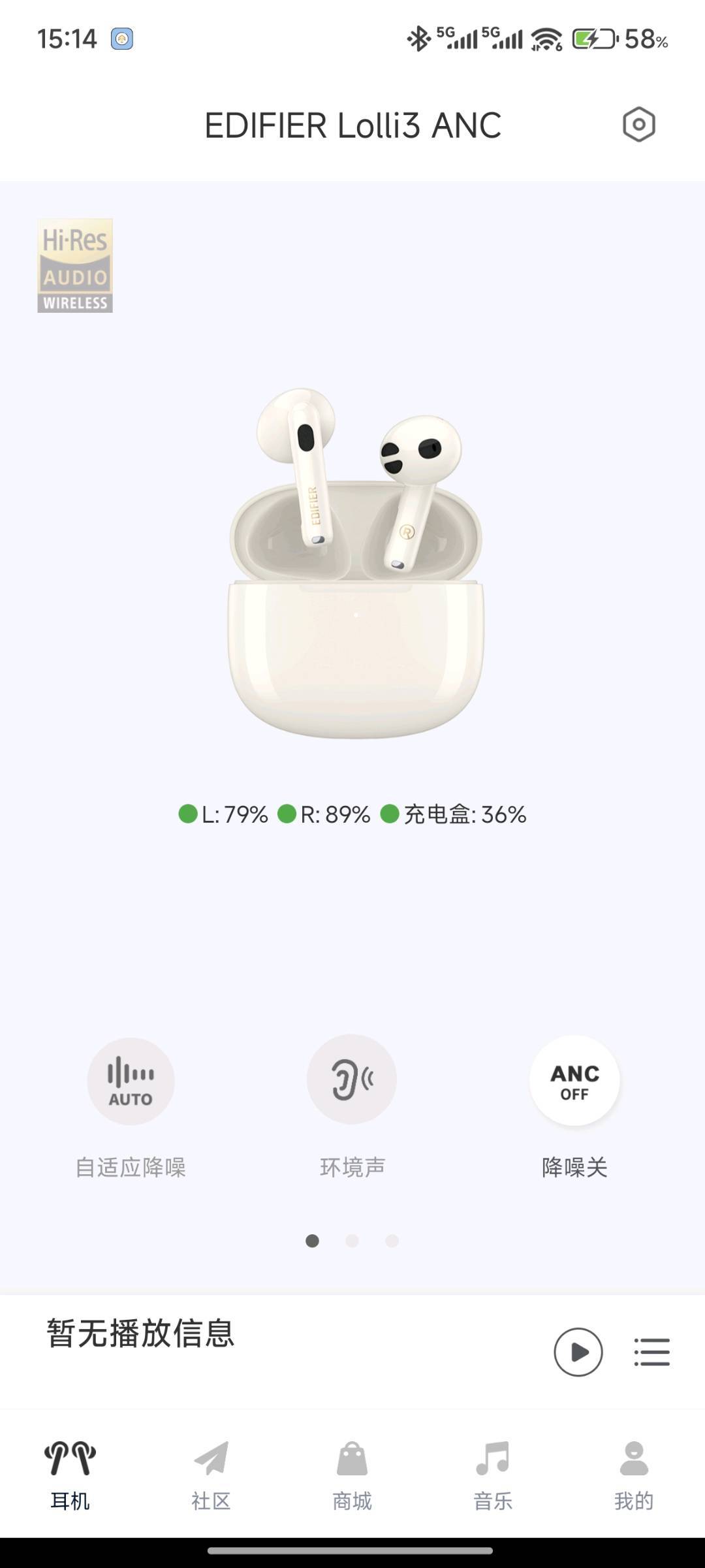The height and width of the screenshot is (1568, 705).
Task: Select 环境声 ambient sound mode
Action: click(352, 1080)
